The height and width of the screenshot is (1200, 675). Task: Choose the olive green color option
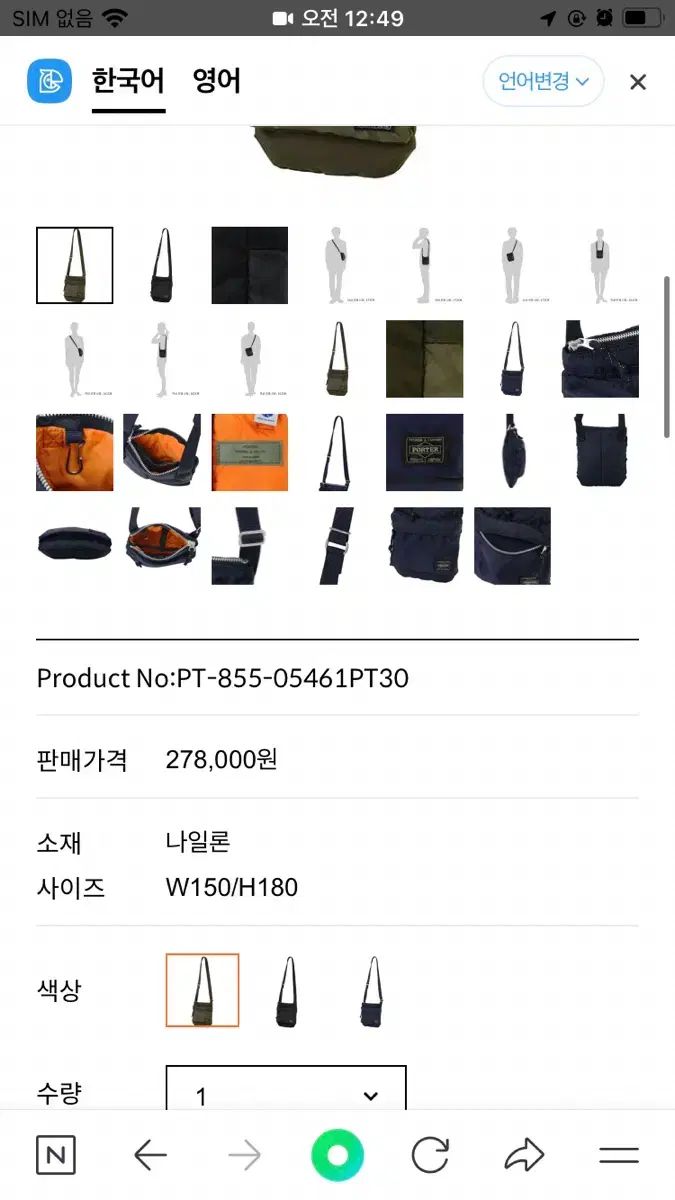(x=202, y=990)
